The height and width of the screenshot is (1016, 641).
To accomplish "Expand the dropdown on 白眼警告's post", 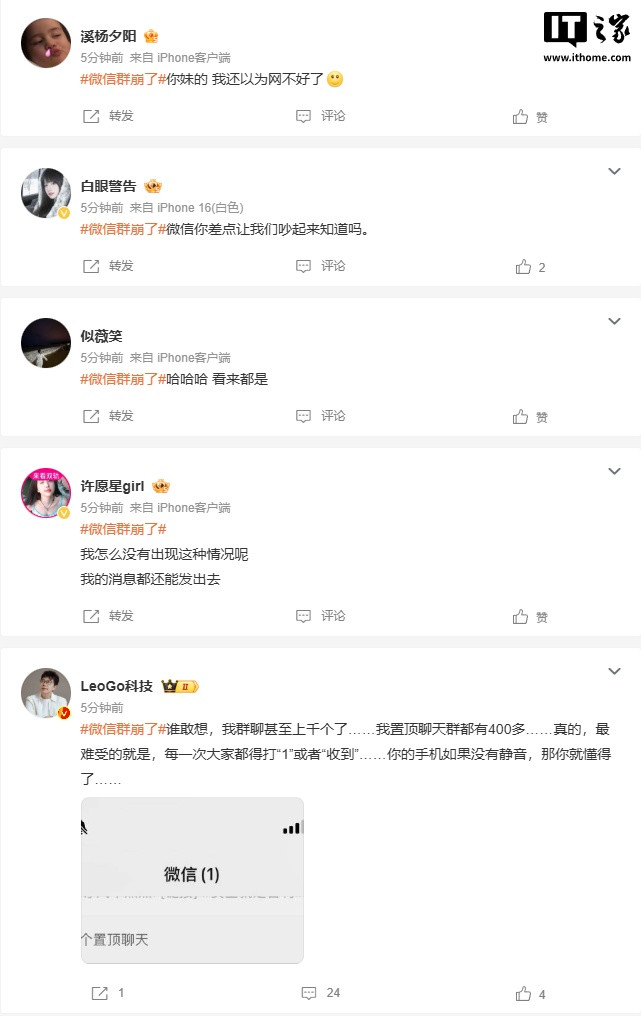I will (615, 171).
